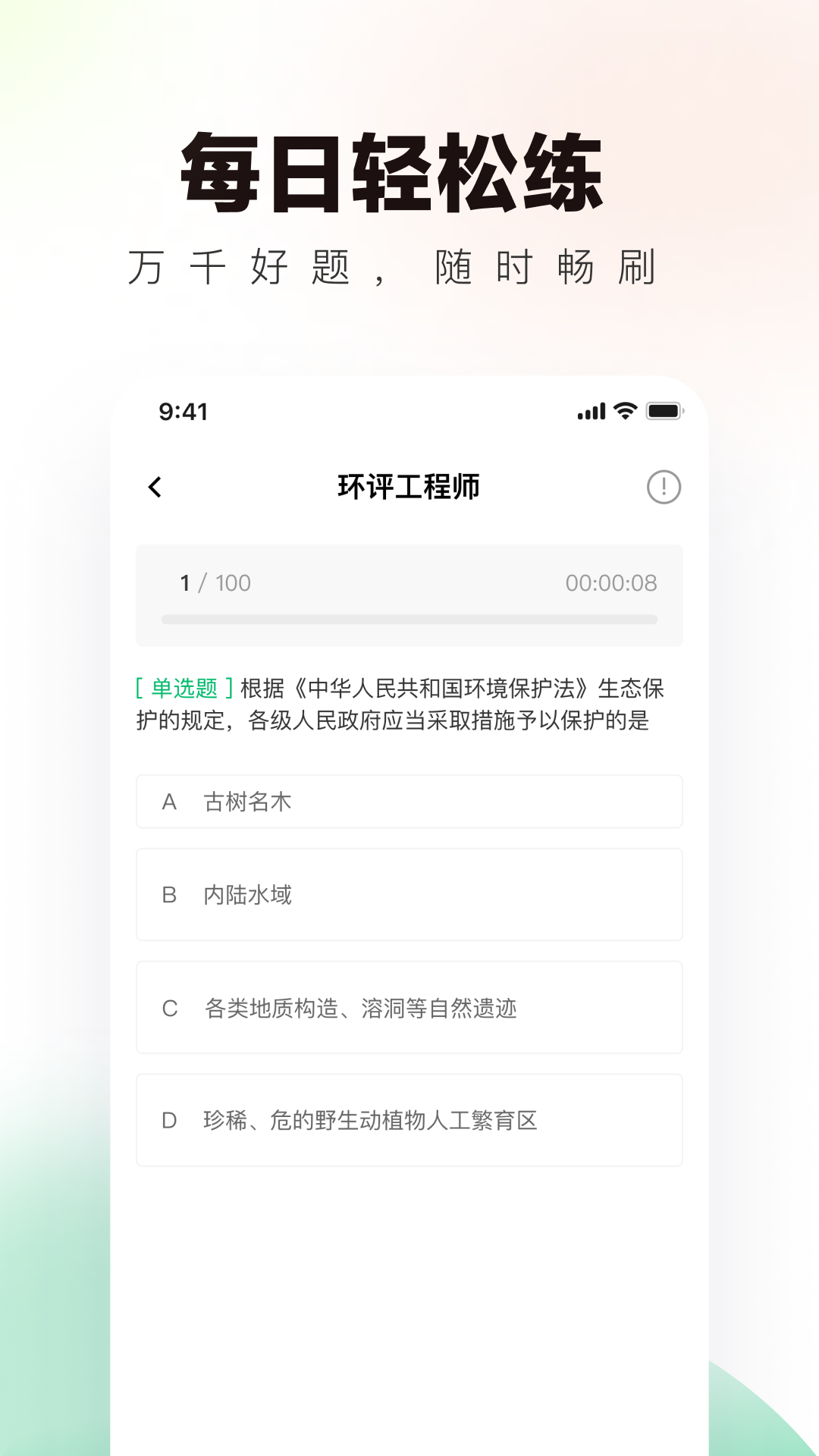Tap the quiz progress bar
Screen dimensions: 819x1456
[x=409, y=619]
